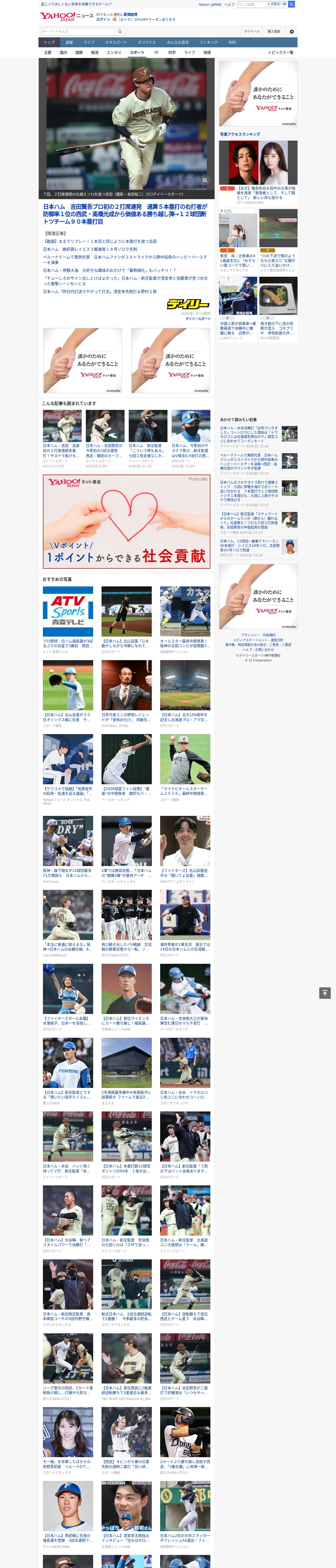Open the 【動画】まるでリプレー related article link
336x1568 pixels.
click(99, 241)
